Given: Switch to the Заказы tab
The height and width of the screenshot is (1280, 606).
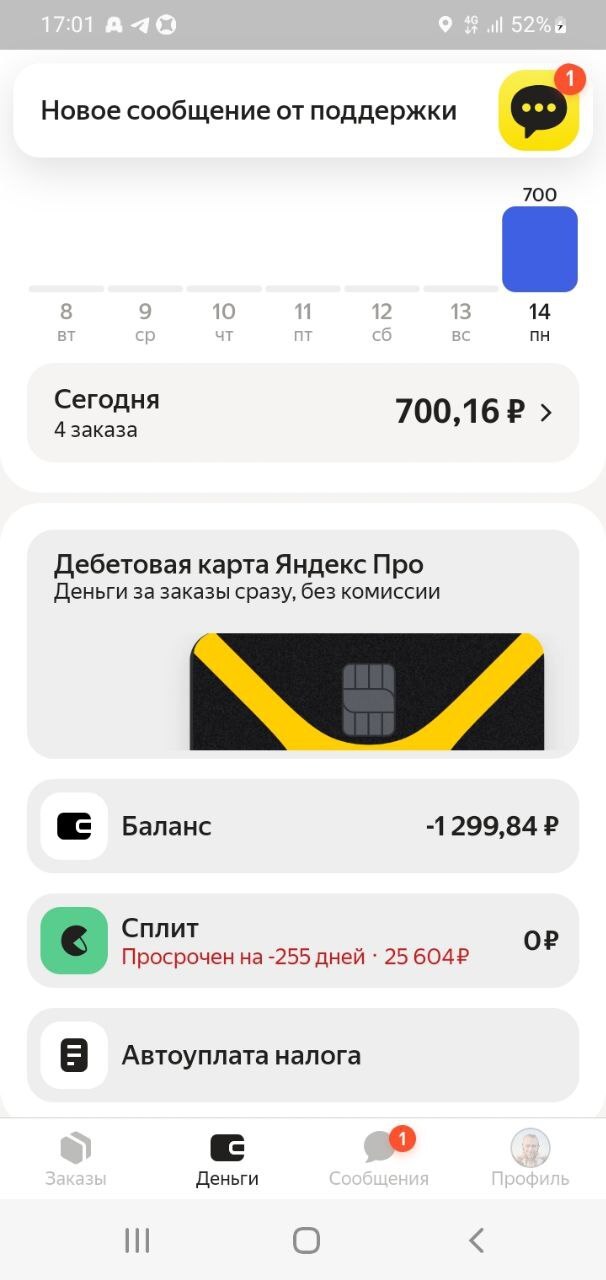Looking at the screenshot, I should 75,1160.
